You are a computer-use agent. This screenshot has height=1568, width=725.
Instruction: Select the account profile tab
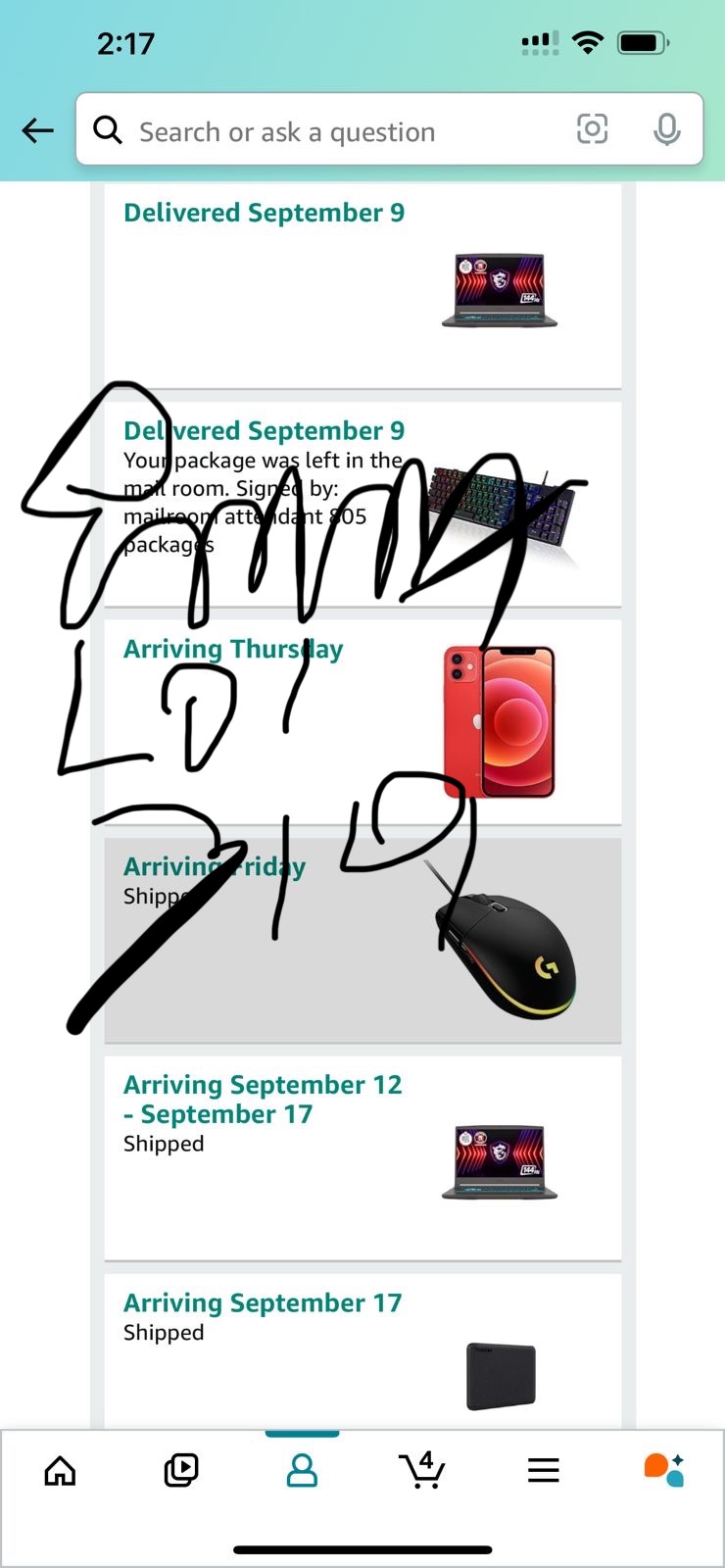pos(302,1470)
